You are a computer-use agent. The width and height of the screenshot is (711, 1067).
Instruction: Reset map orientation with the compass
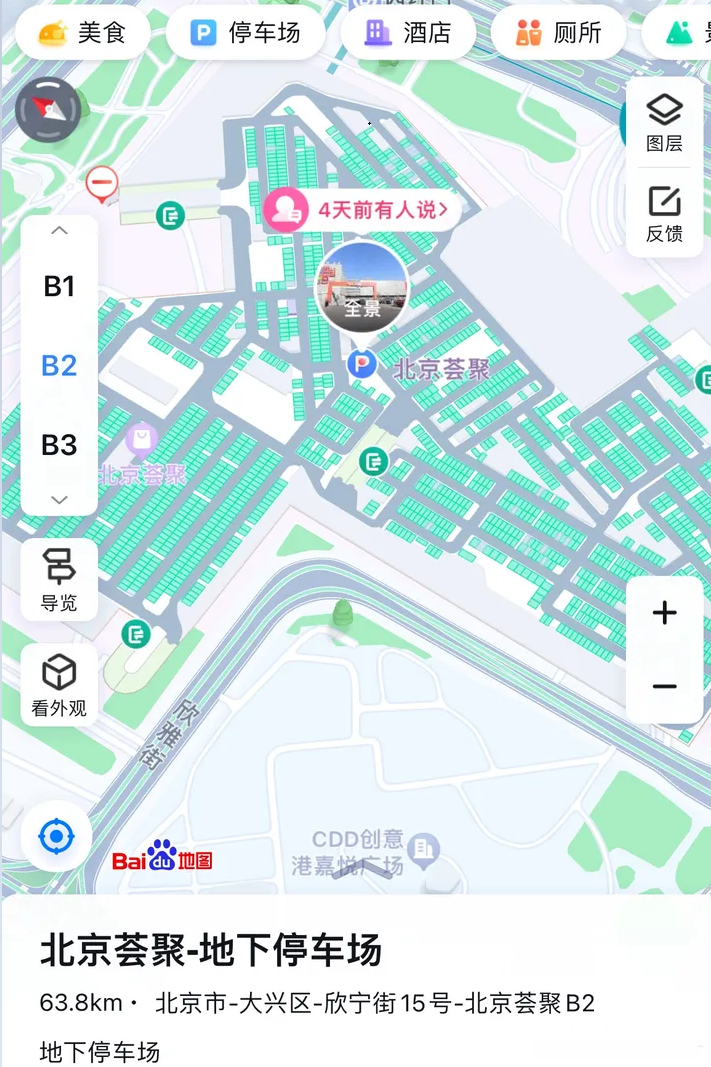coord(47,109)
